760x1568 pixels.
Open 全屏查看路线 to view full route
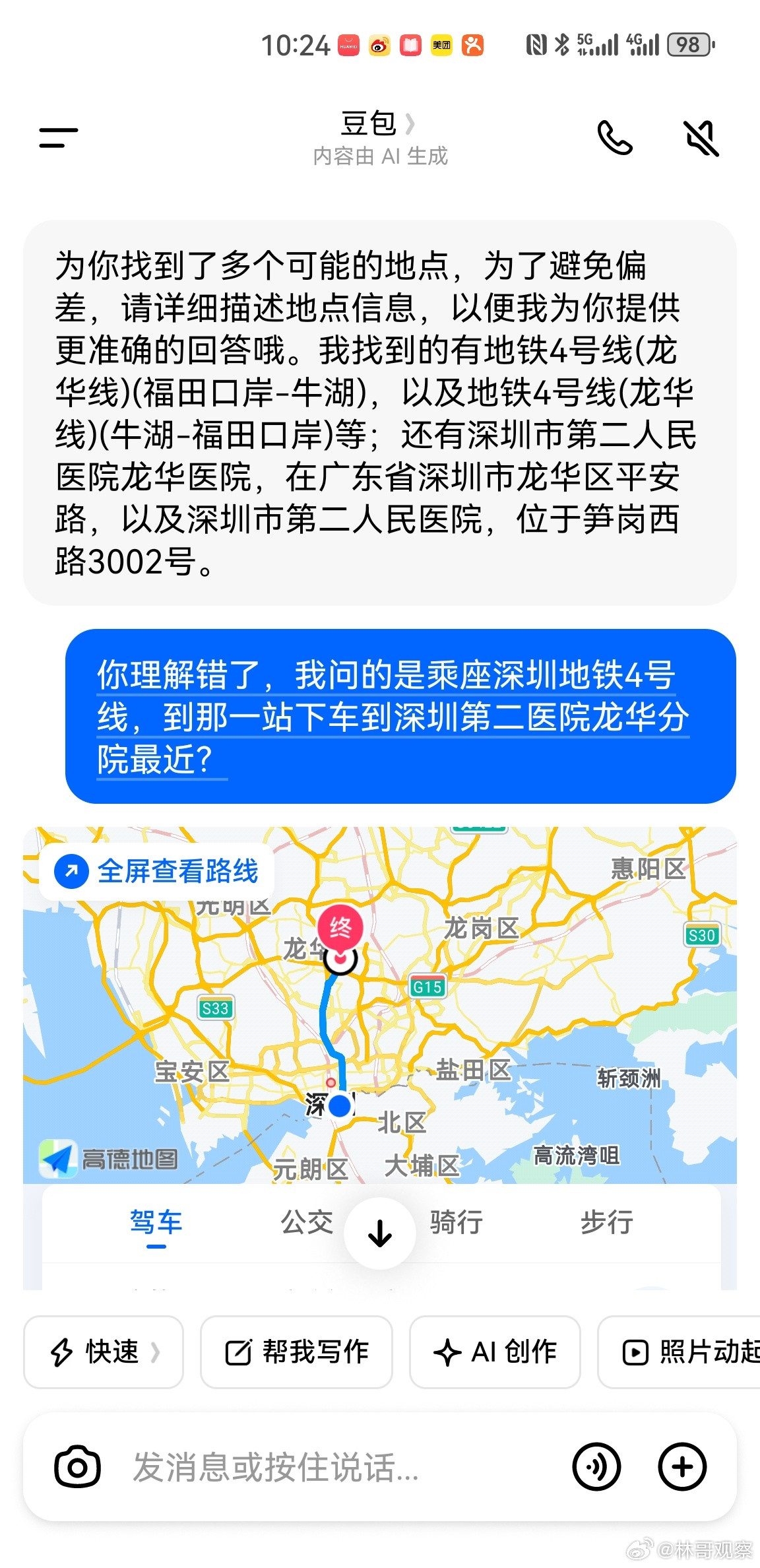pyautogui.click(x=158, y=871)
